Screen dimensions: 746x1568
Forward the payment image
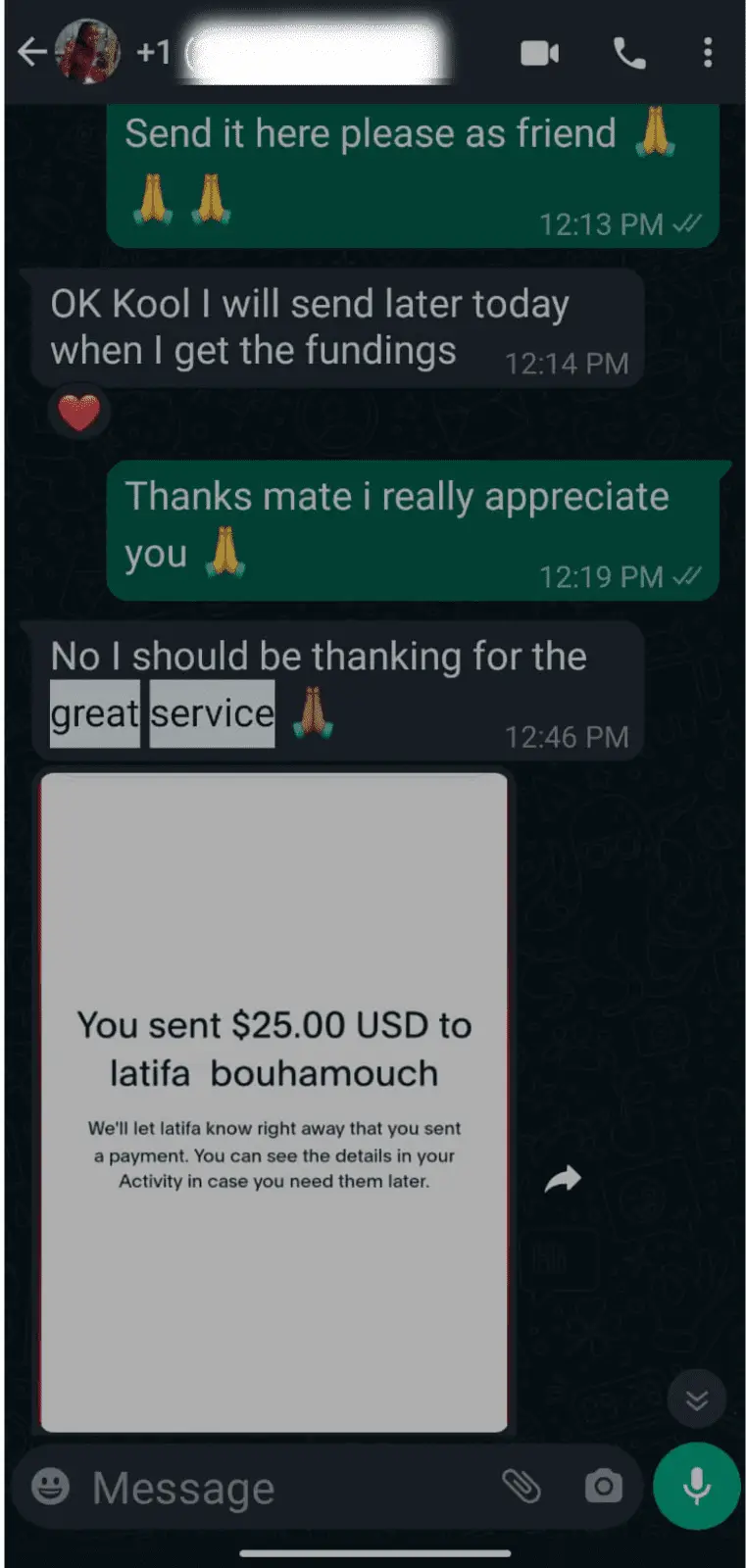click(x=563, y=1179)
